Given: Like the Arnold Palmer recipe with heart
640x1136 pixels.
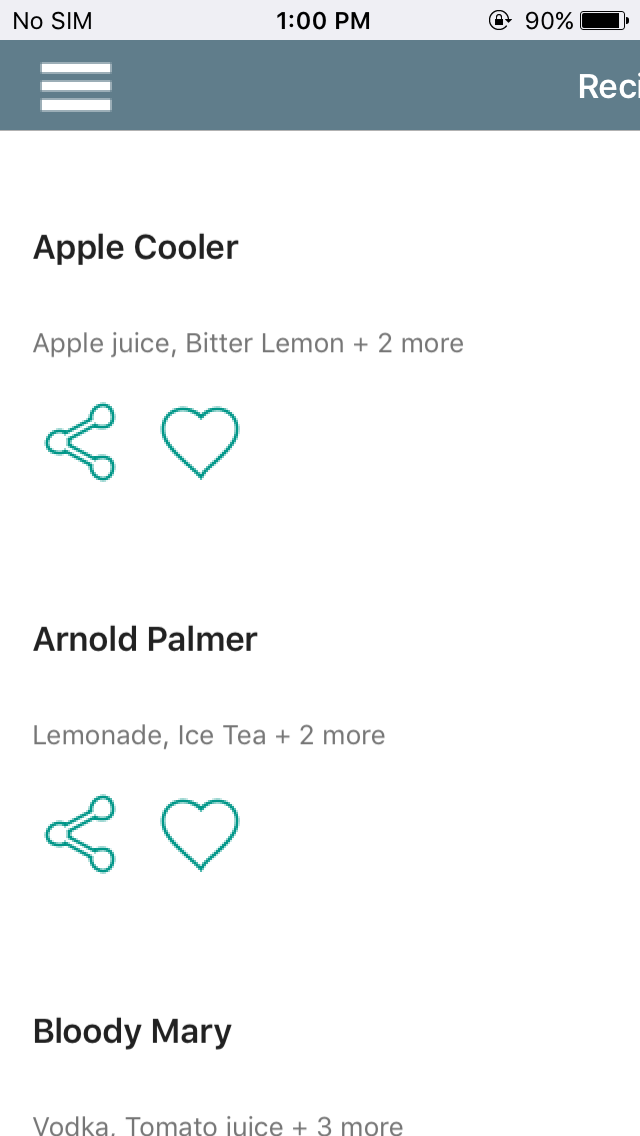Looking at the screenshot, I should point(200,834).
